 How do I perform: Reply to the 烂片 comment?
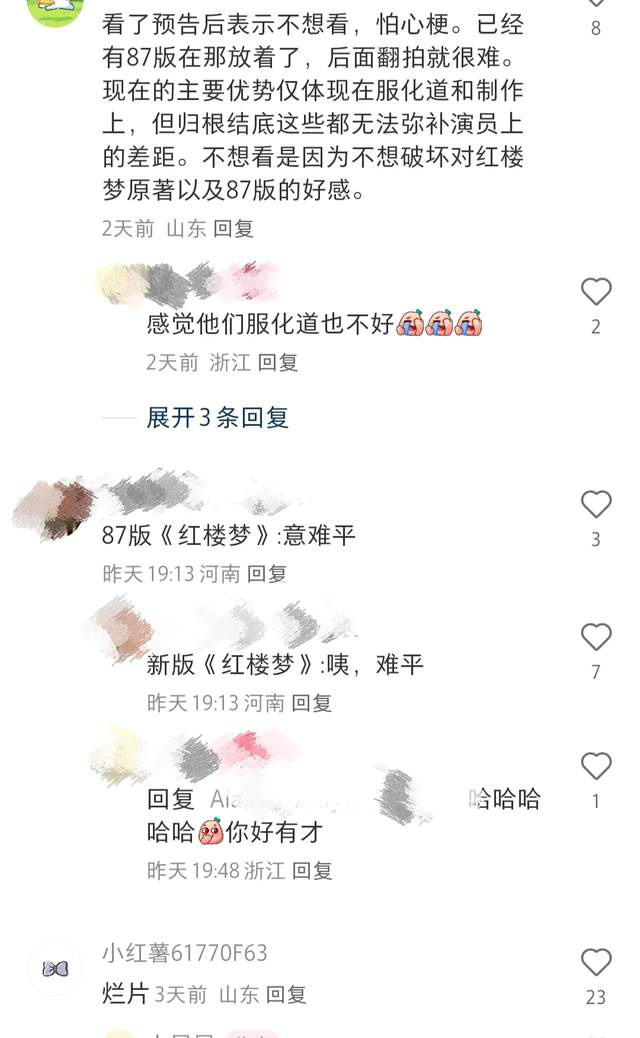click(285, 994)
